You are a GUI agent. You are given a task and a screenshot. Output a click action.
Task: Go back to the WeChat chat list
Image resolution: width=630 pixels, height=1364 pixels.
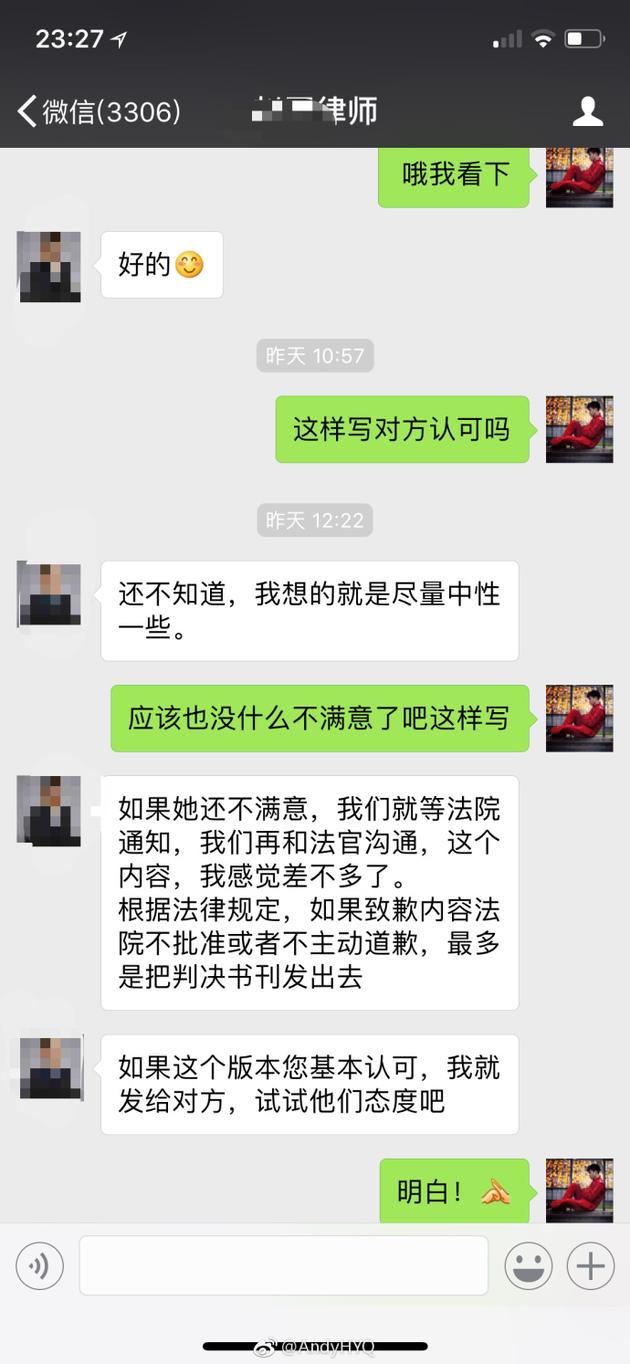[x=98, y=111]
